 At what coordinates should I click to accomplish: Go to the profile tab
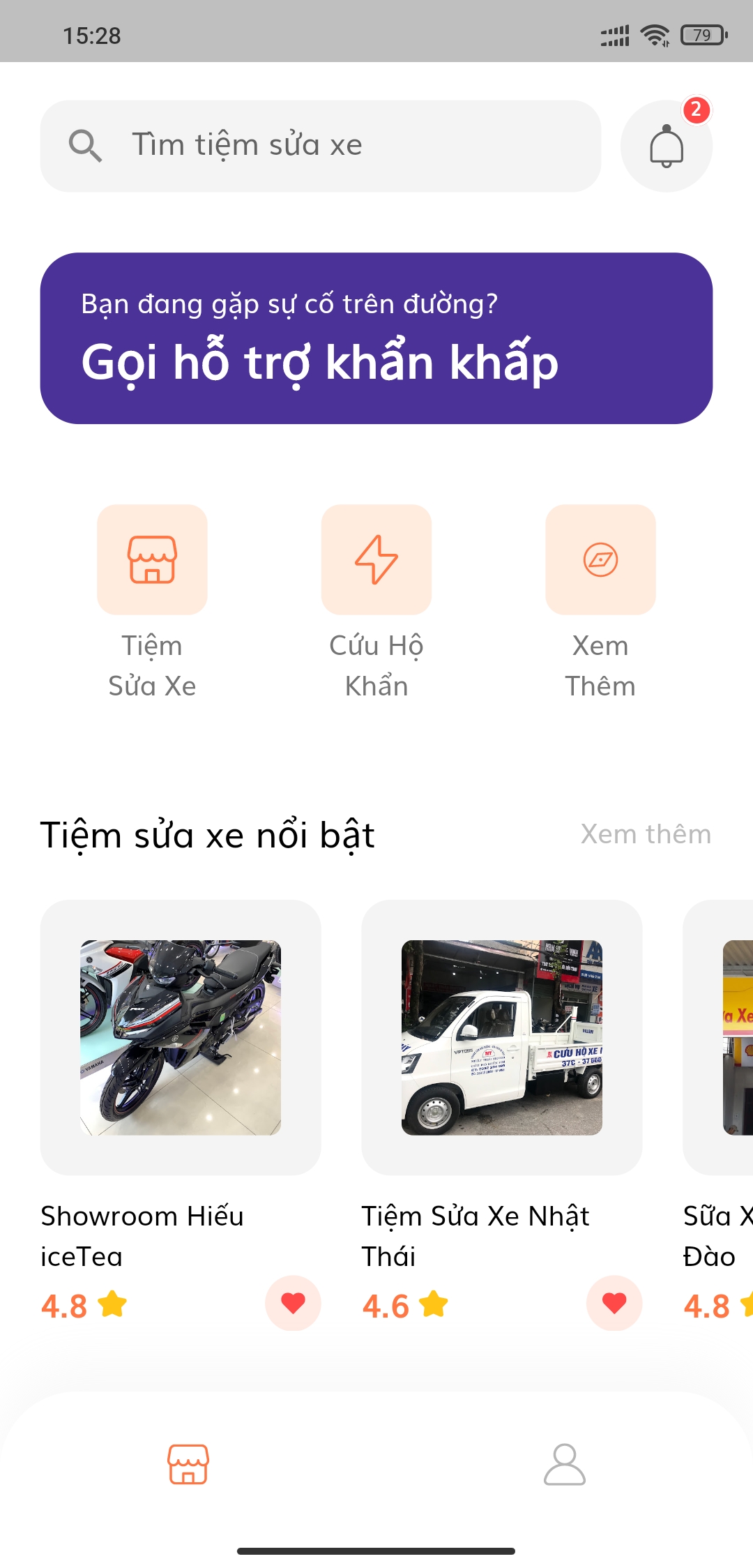(x=564, y=1464)
